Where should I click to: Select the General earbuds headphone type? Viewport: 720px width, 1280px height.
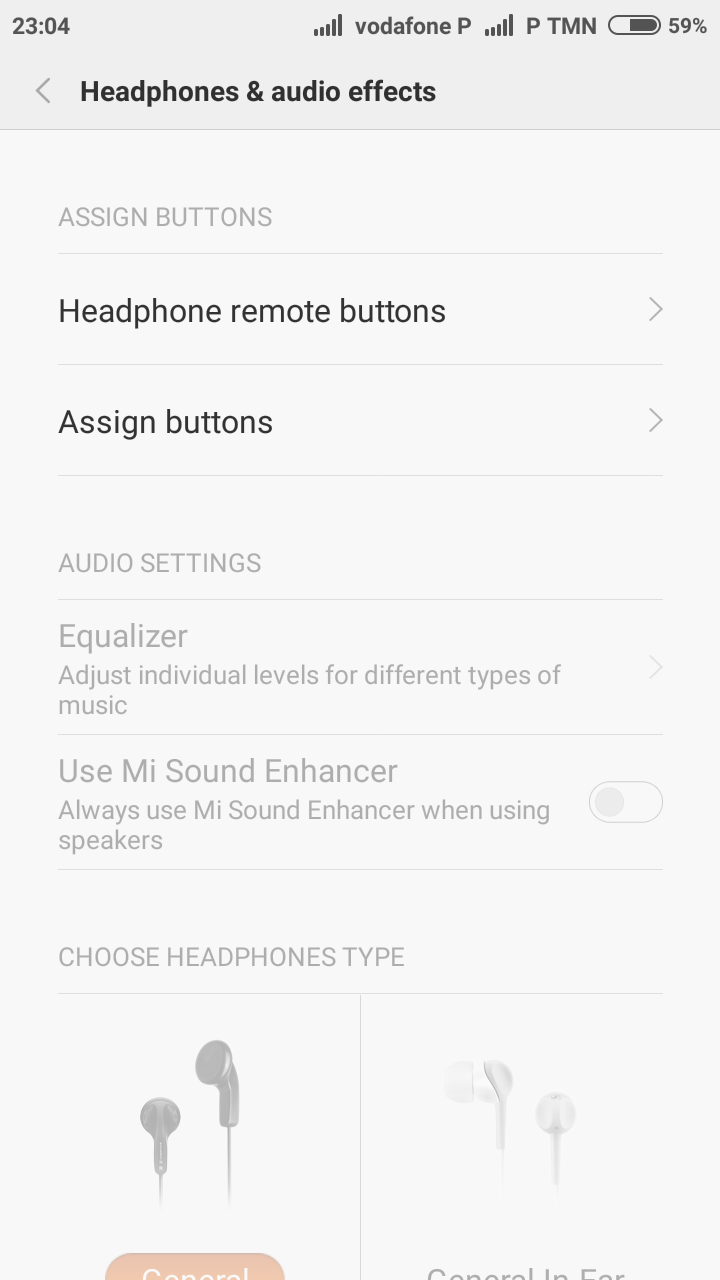click(x=195, y=1265)
